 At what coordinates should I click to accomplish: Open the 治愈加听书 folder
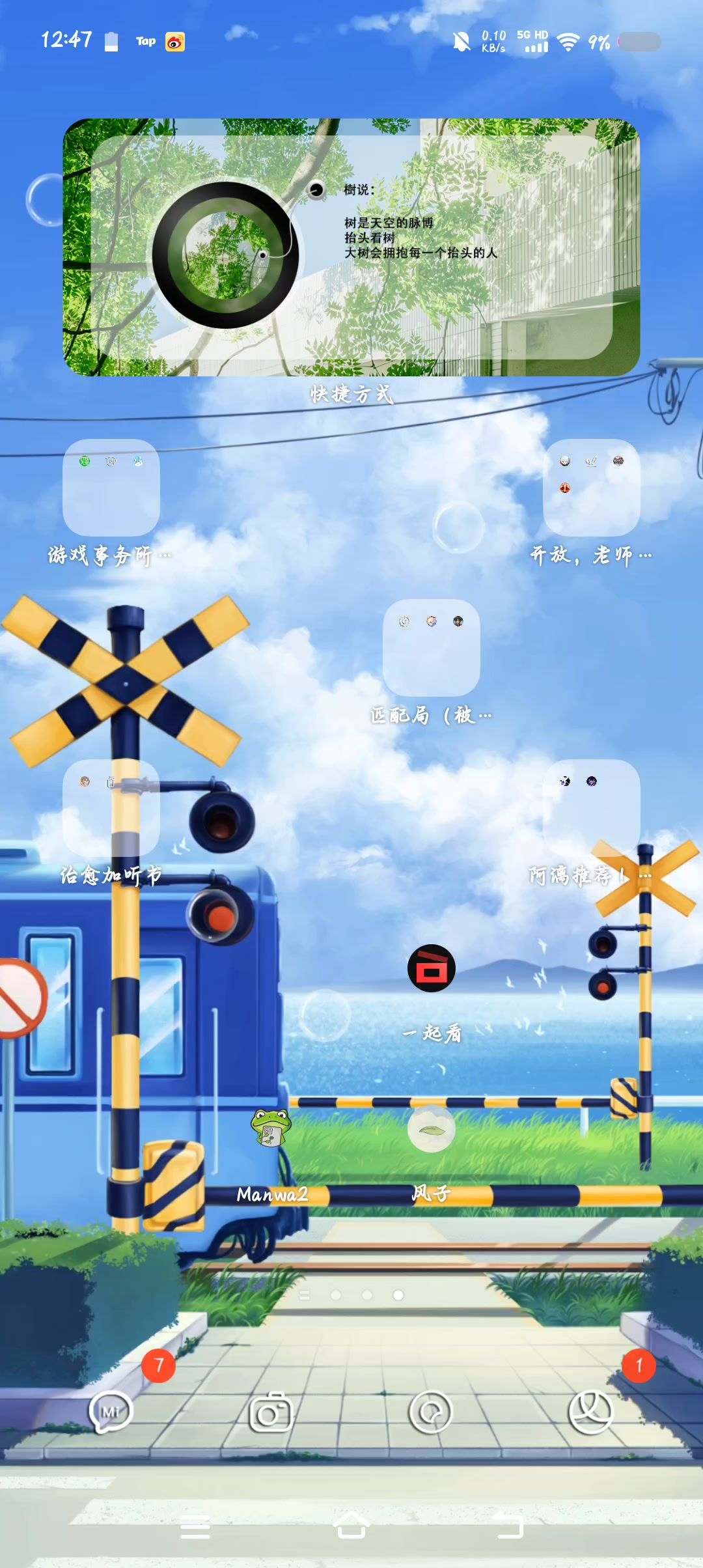pyautogui.click(x=111, y=808)
